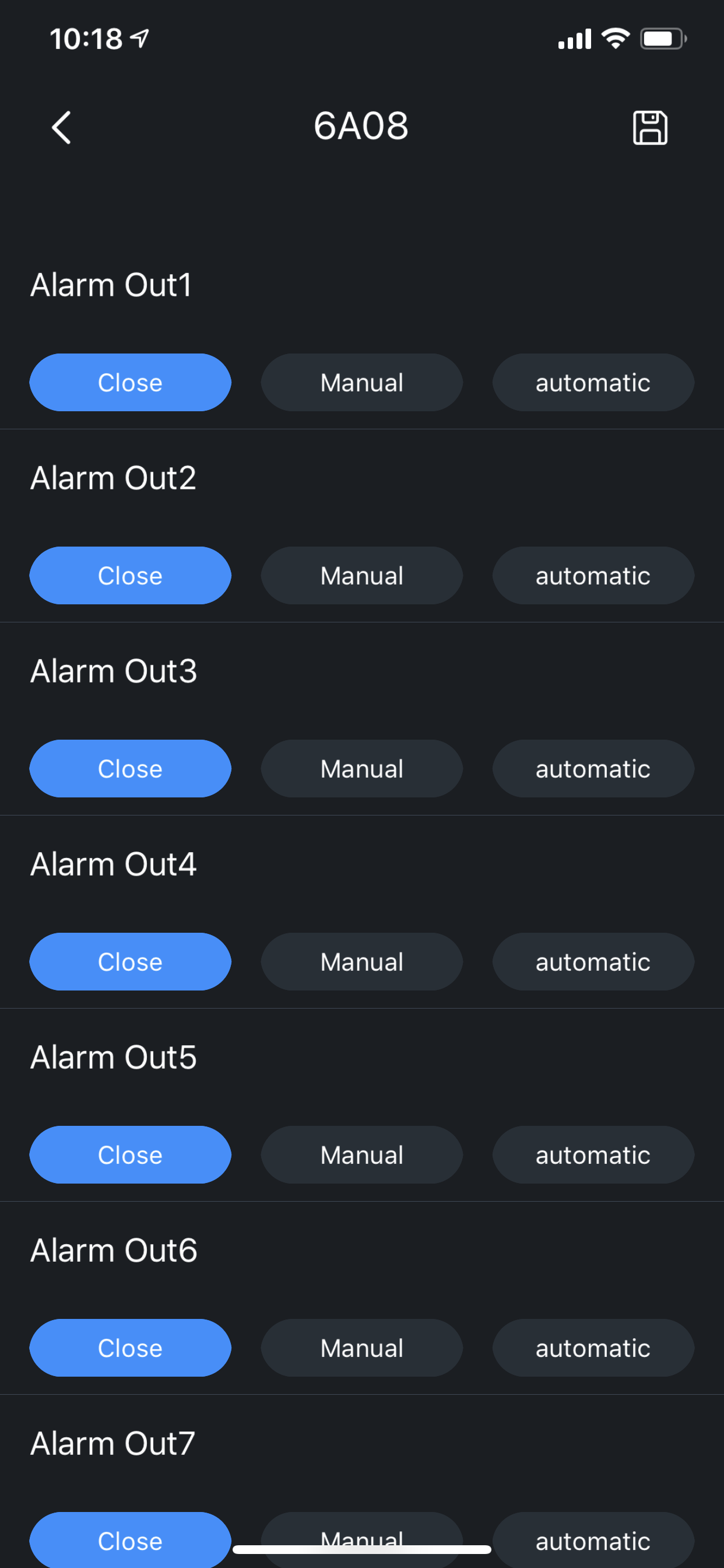Go back from the 6A08 screen

coord(61,127)
